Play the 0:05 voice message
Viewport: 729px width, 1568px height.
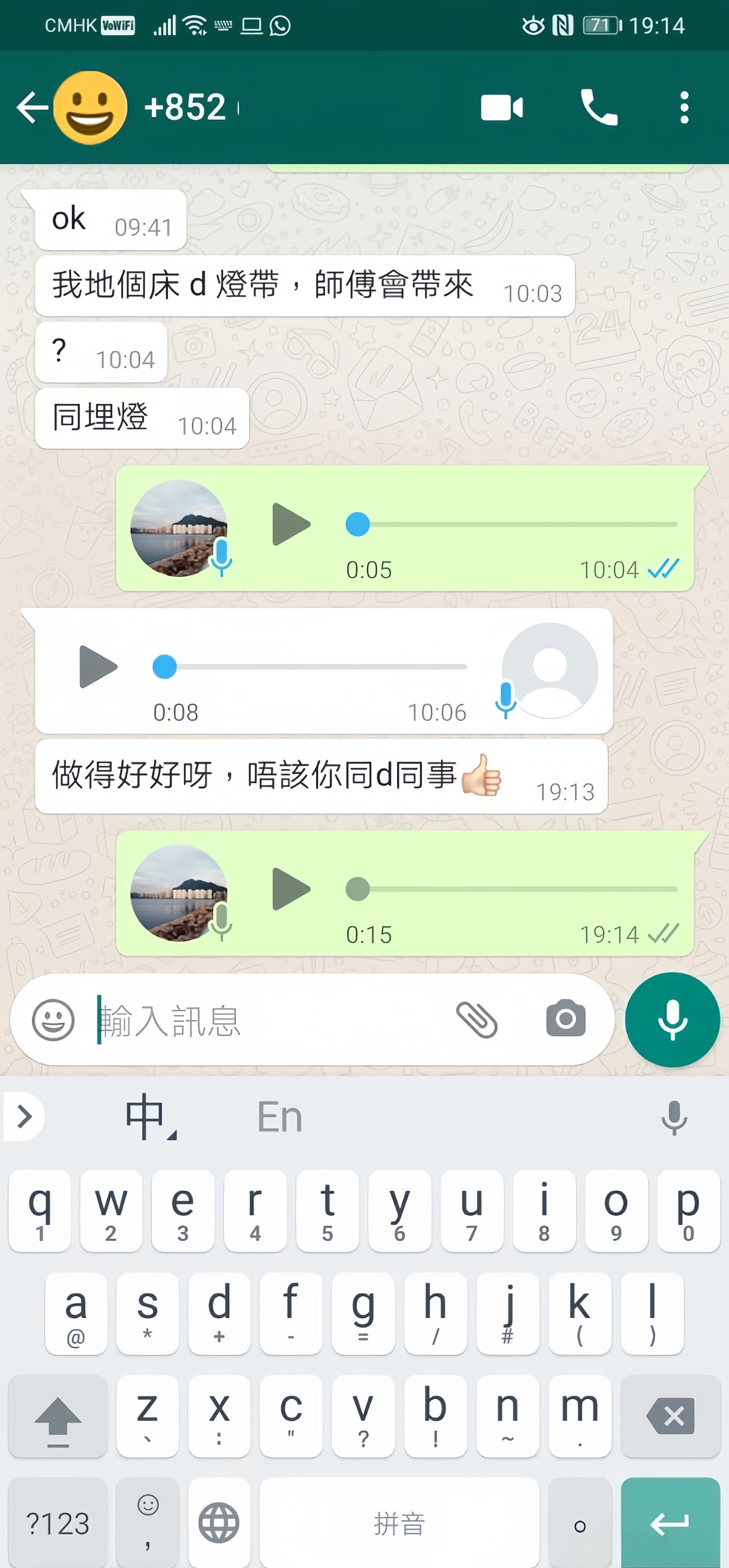coord(291,524)
